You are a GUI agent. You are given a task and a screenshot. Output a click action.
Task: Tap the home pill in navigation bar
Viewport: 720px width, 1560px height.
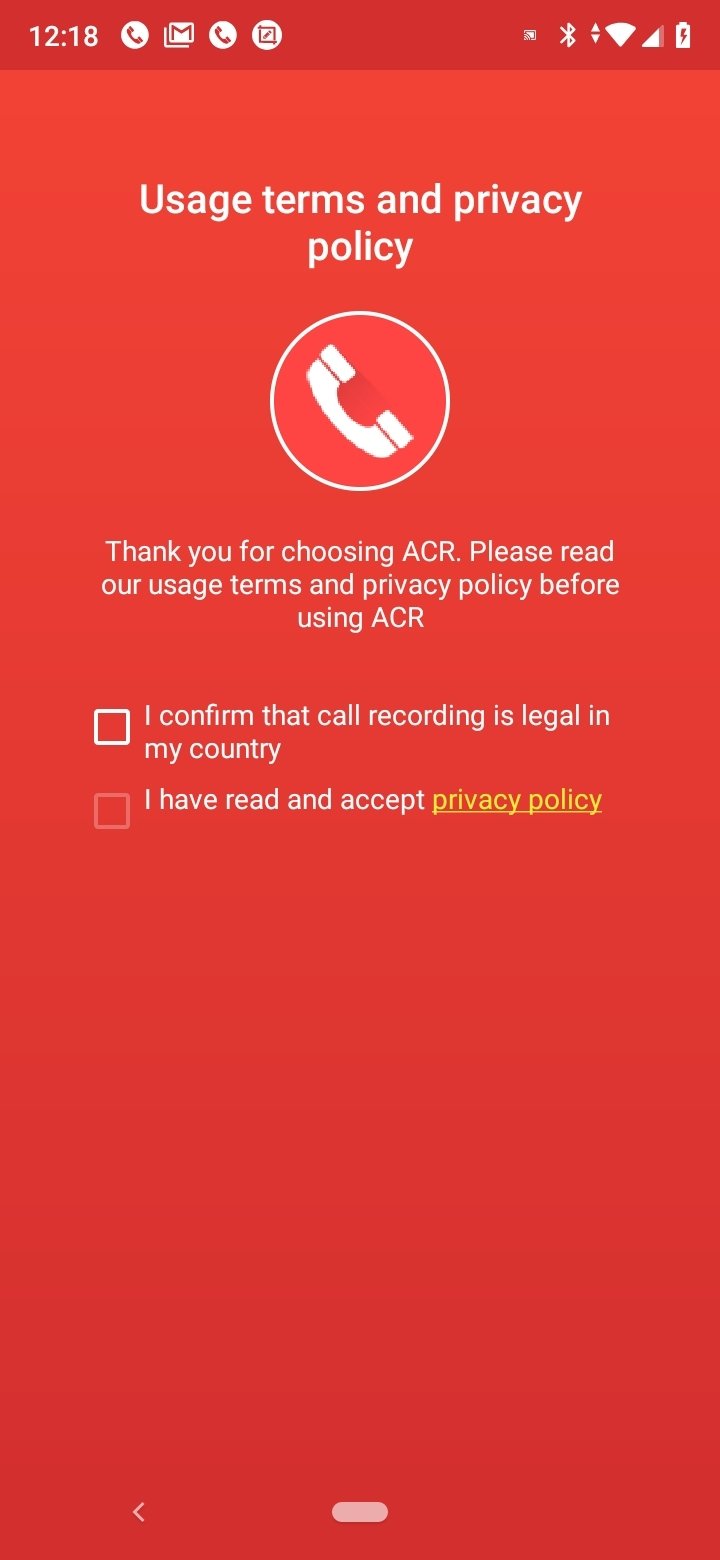[360, 1512]
